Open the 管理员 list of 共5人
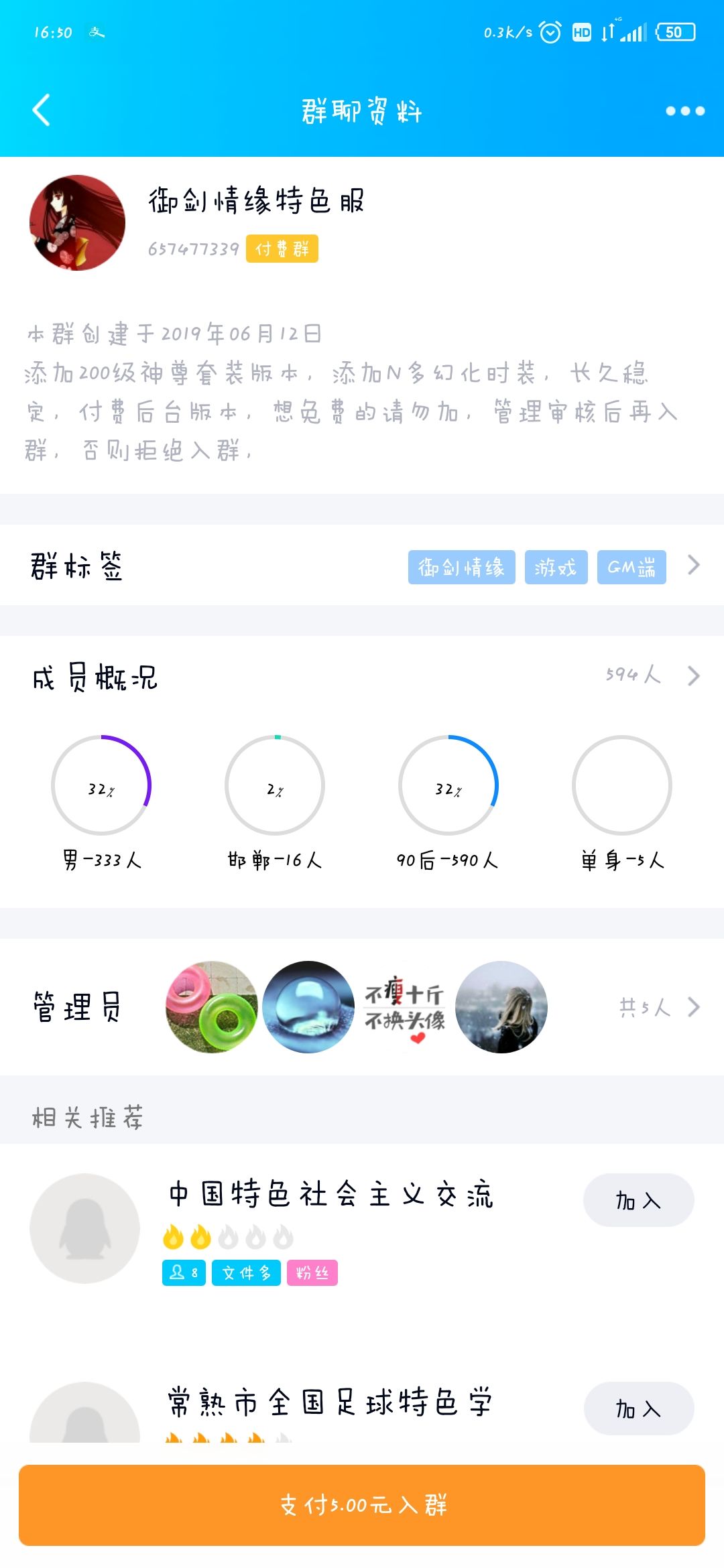724x1568 pixels. point(658,1006)
